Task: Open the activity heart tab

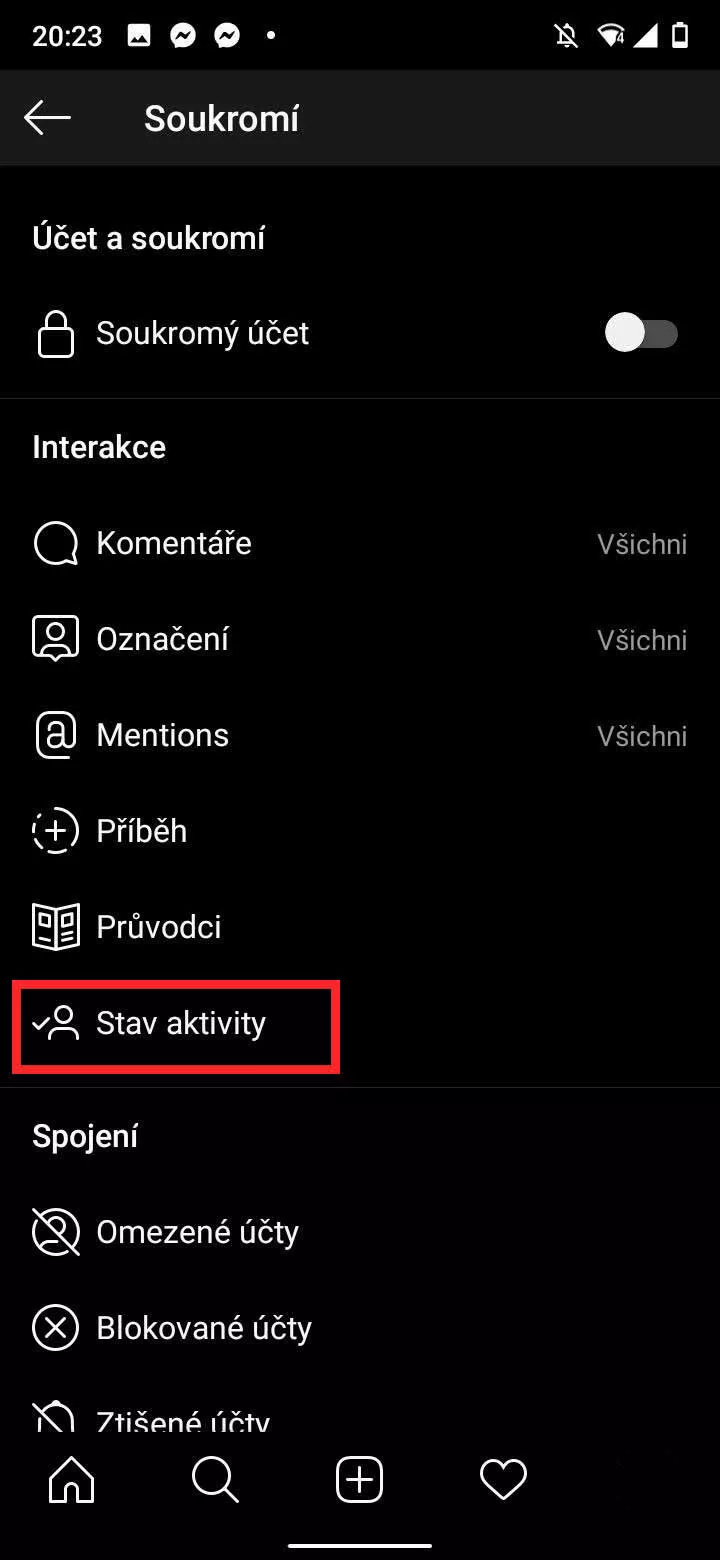Action: pos(504,1479)
